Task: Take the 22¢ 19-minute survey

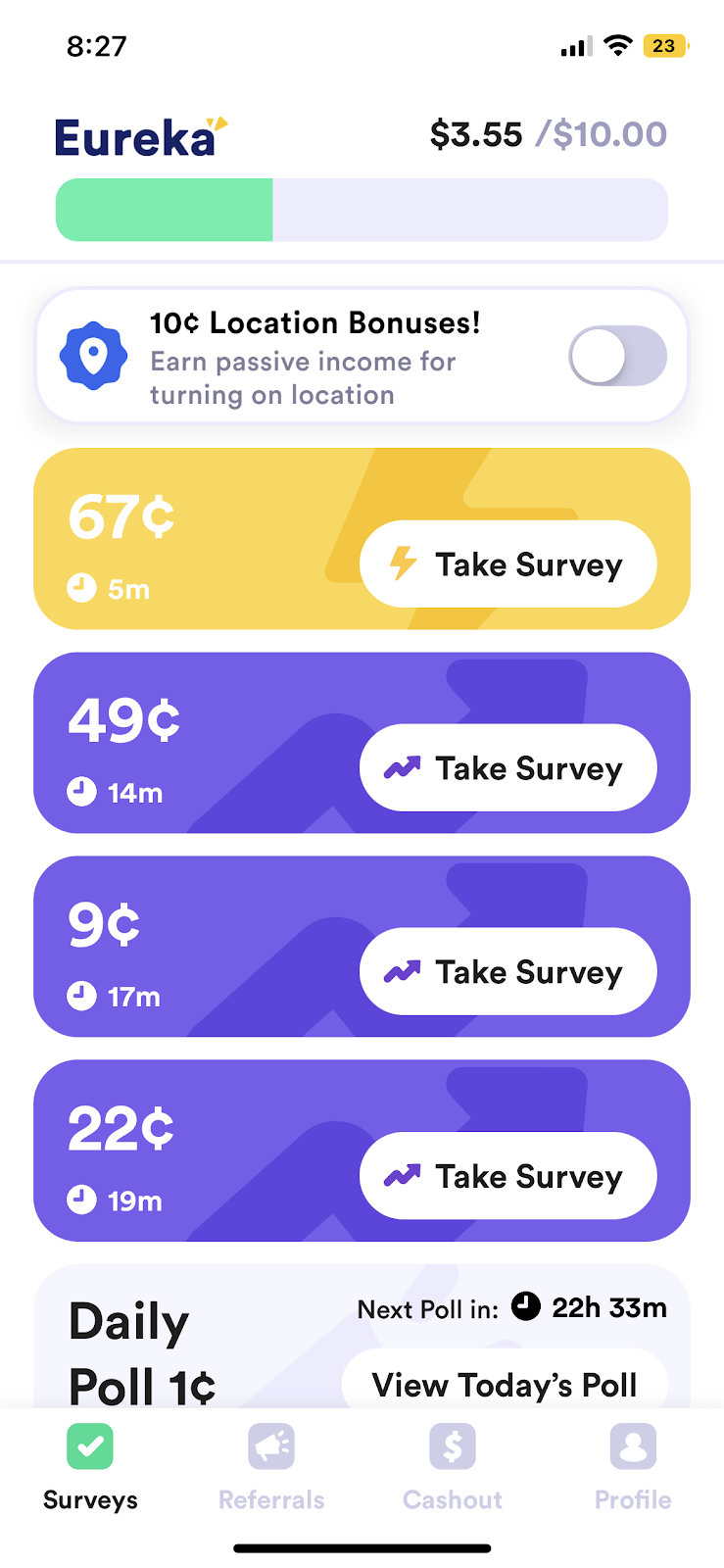Action: pos(507,1176)
